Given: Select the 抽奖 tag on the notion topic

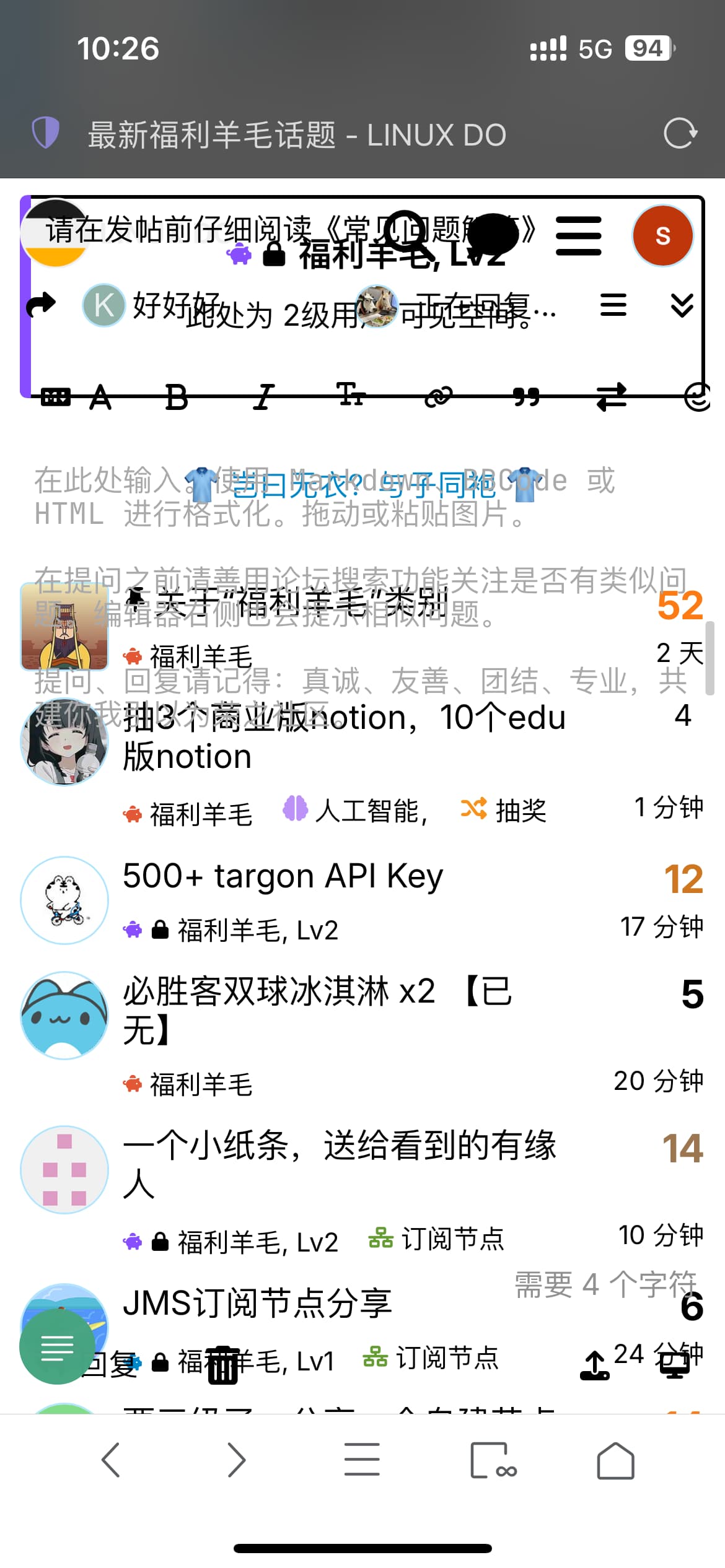Looking at the screenshot, I should (504, 809).
